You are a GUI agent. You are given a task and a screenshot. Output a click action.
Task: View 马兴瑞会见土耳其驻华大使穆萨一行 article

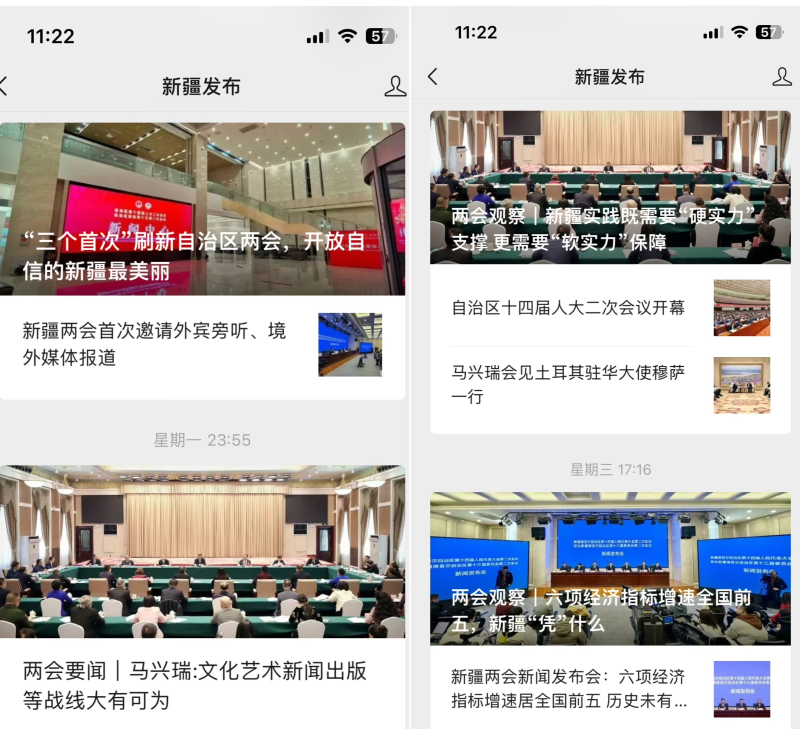(x=568, y=385)
